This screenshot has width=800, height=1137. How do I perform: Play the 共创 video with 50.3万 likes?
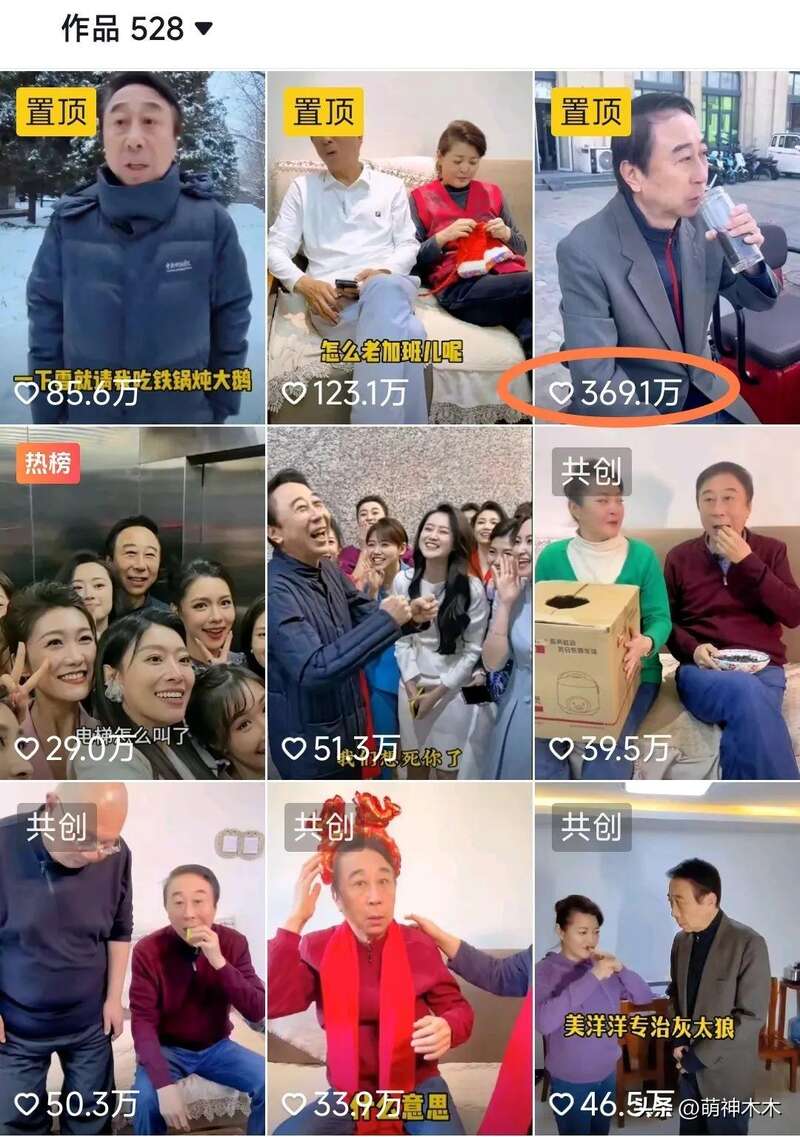(x=132, y=958)
